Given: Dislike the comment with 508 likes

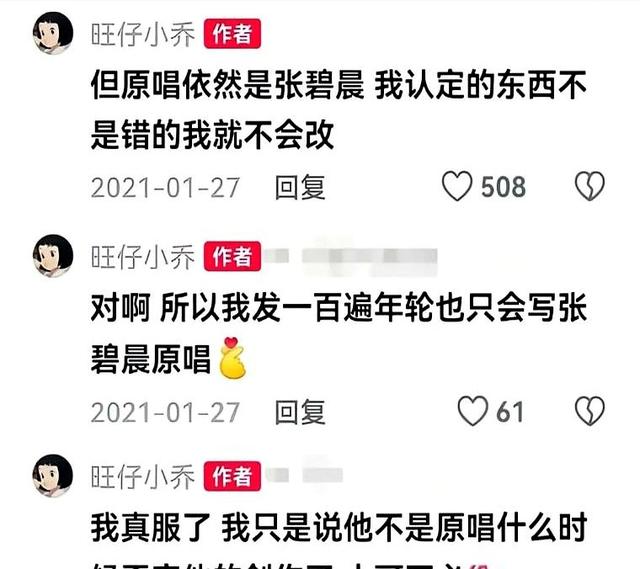Looking at the screenshot, I should [588, 186].
